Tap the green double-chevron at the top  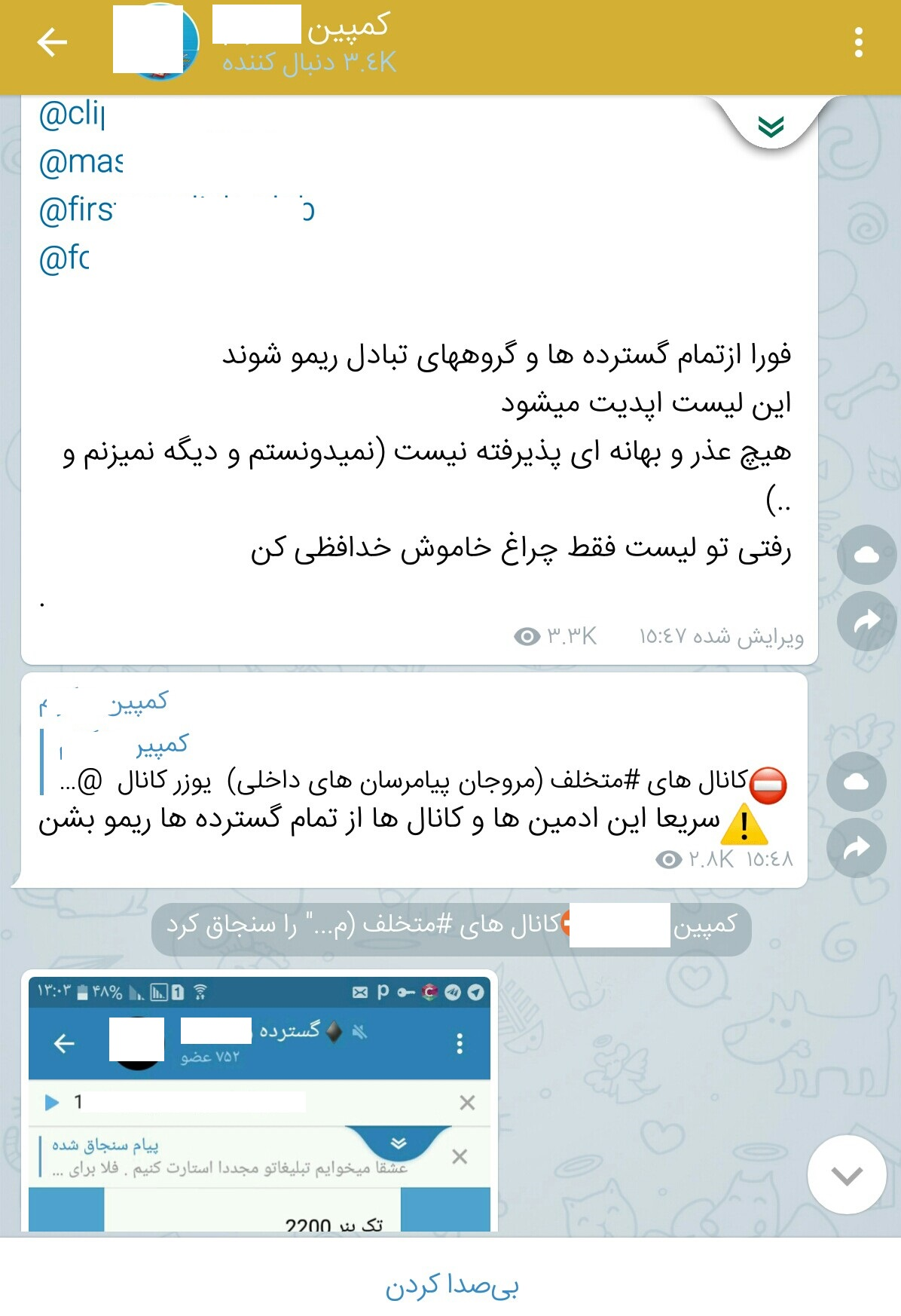[771, 126]
